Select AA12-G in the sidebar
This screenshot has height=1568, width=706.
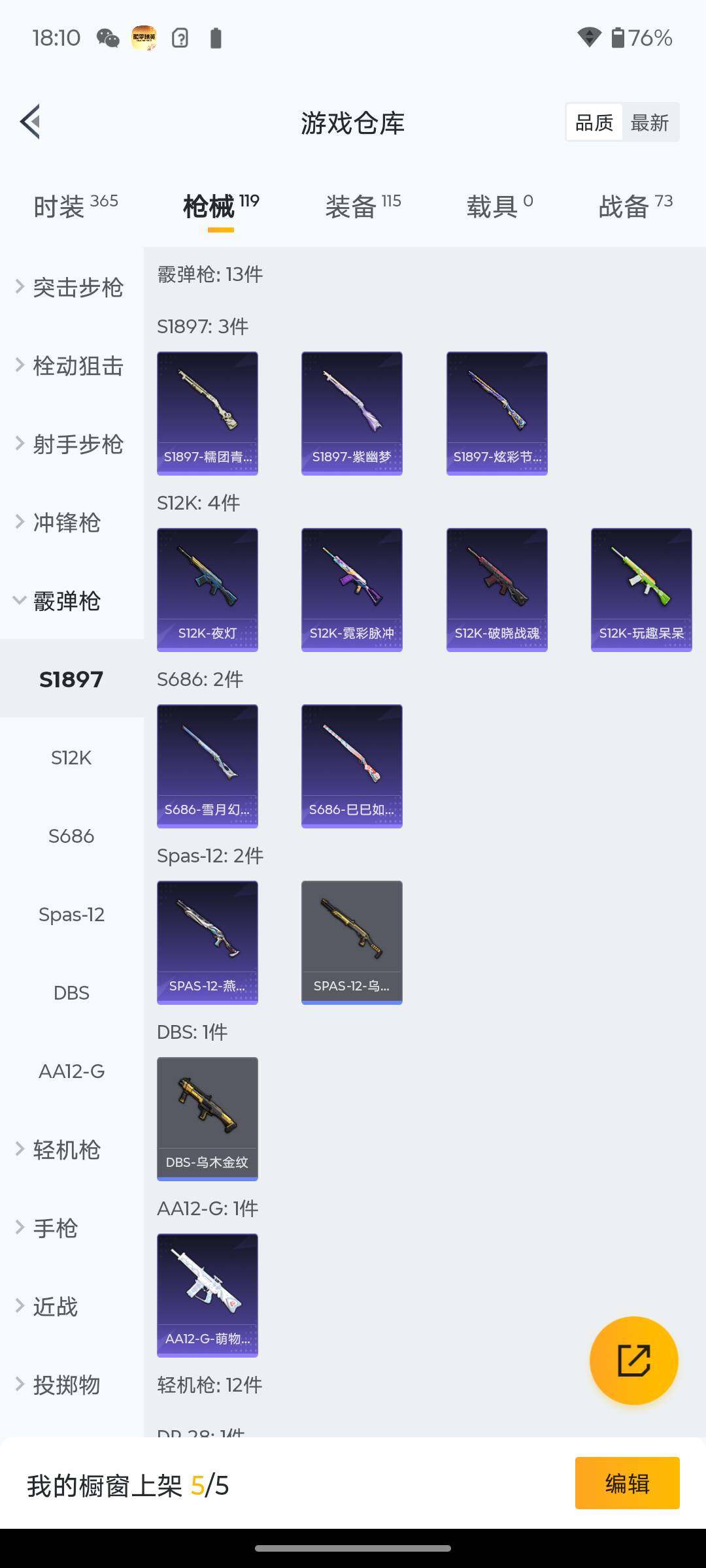(71, 1071)
